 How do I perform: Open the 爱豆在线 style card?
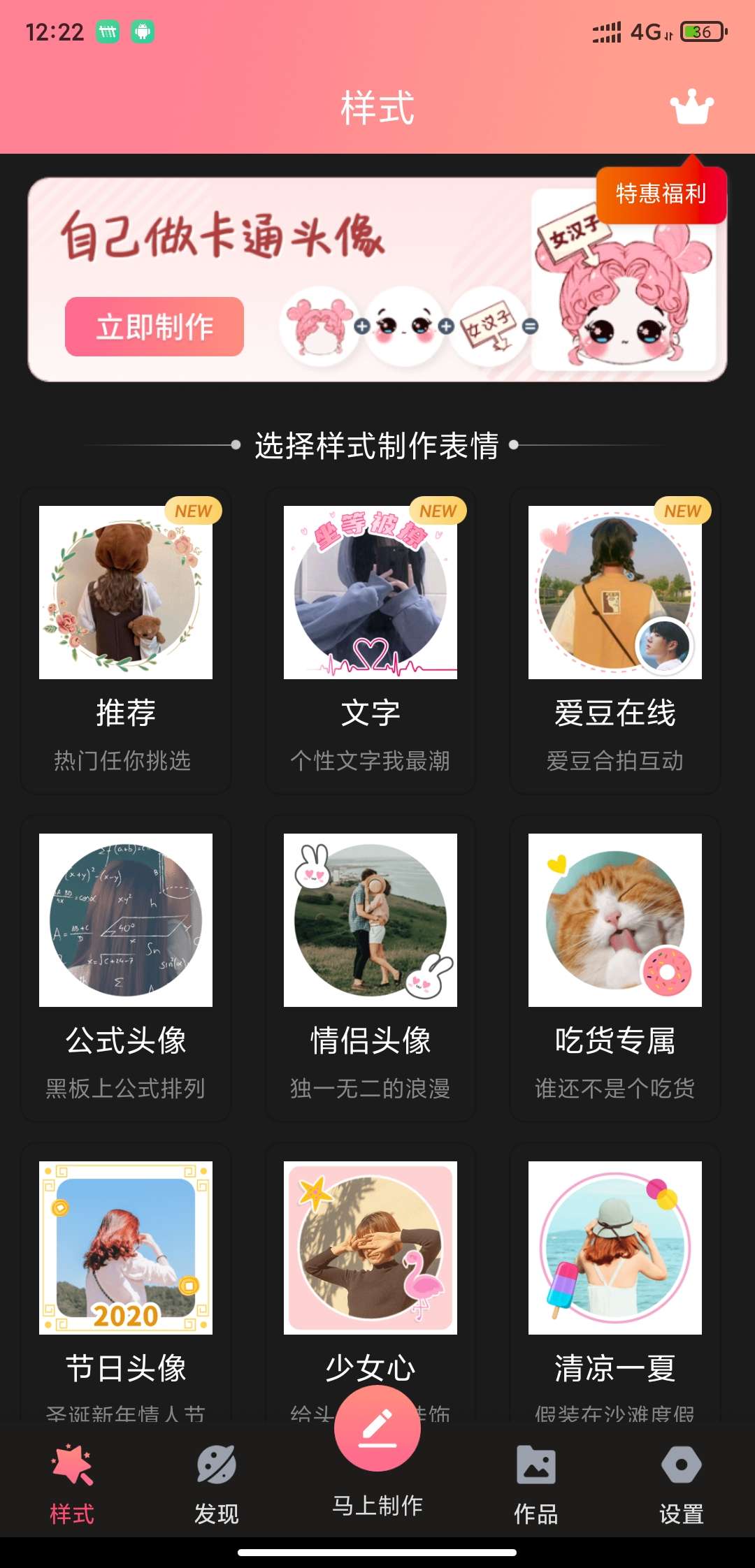tap(615, 641)
